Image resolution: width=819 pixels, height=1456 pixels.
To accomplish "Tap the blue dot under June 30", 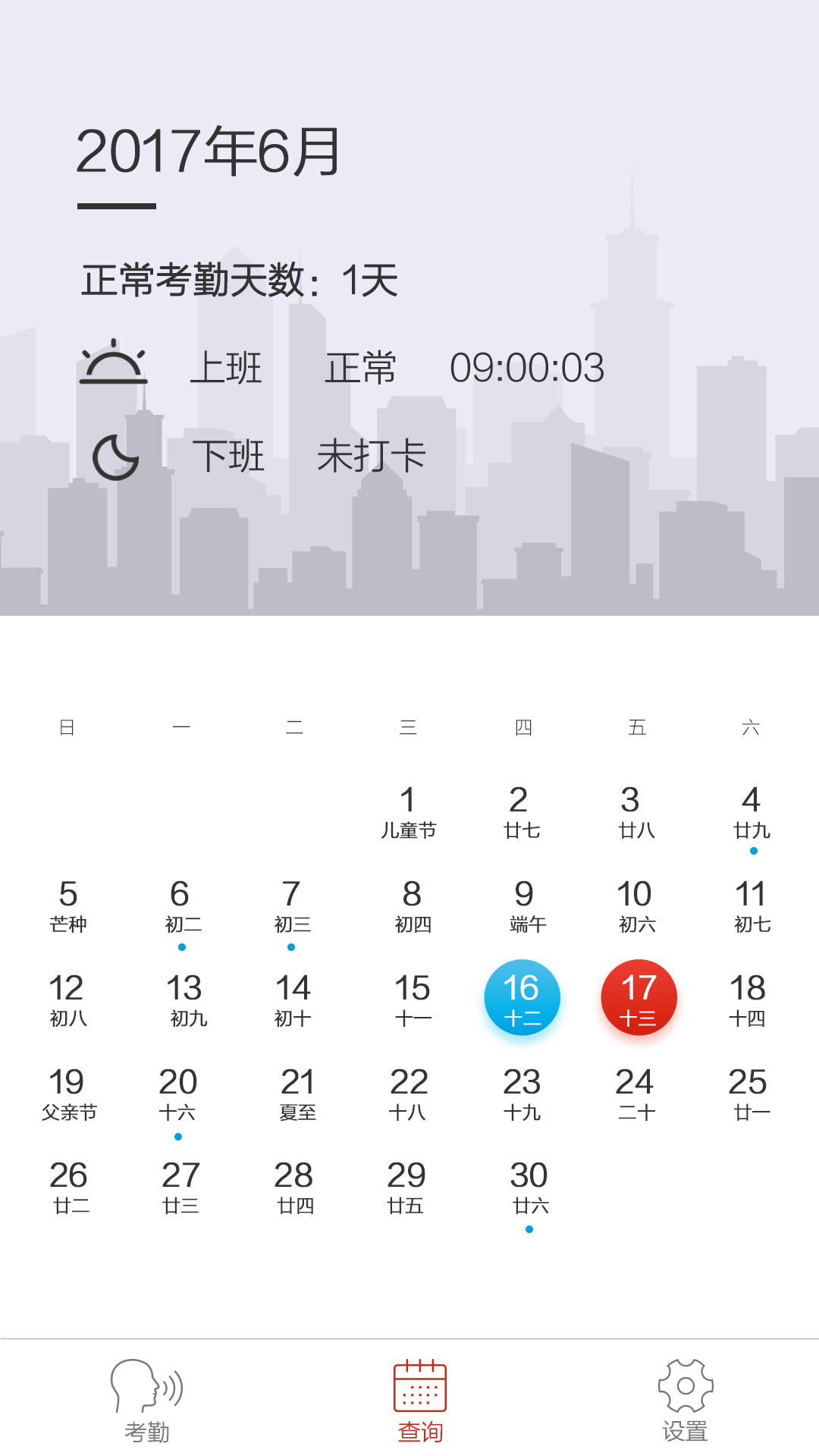I will (x=529, y=1229).
